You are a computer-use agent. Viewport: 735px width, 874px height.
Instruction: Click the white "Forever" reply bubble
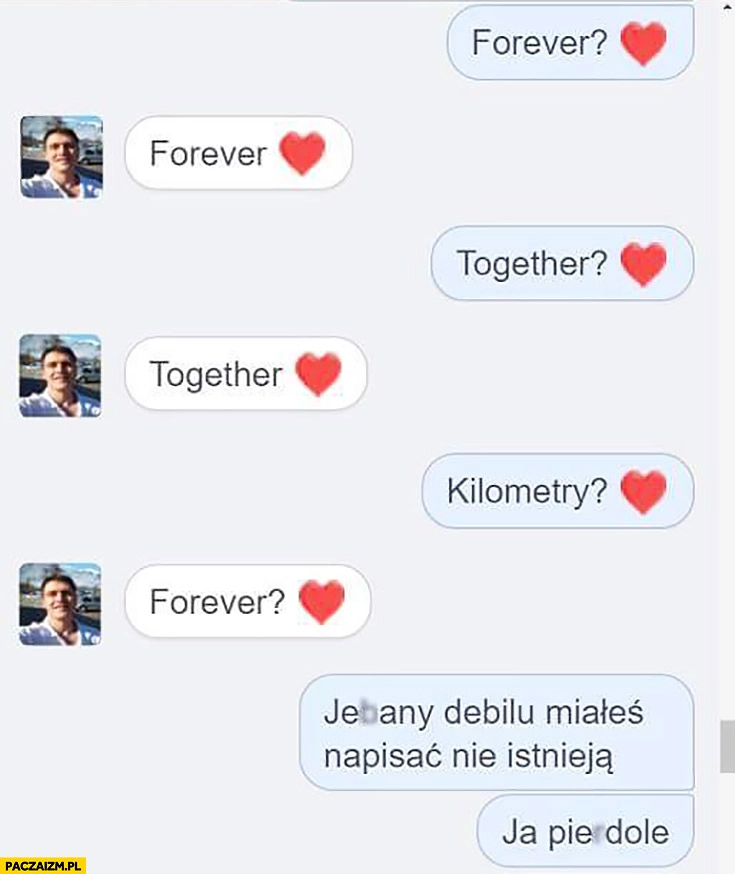(237, 153)
